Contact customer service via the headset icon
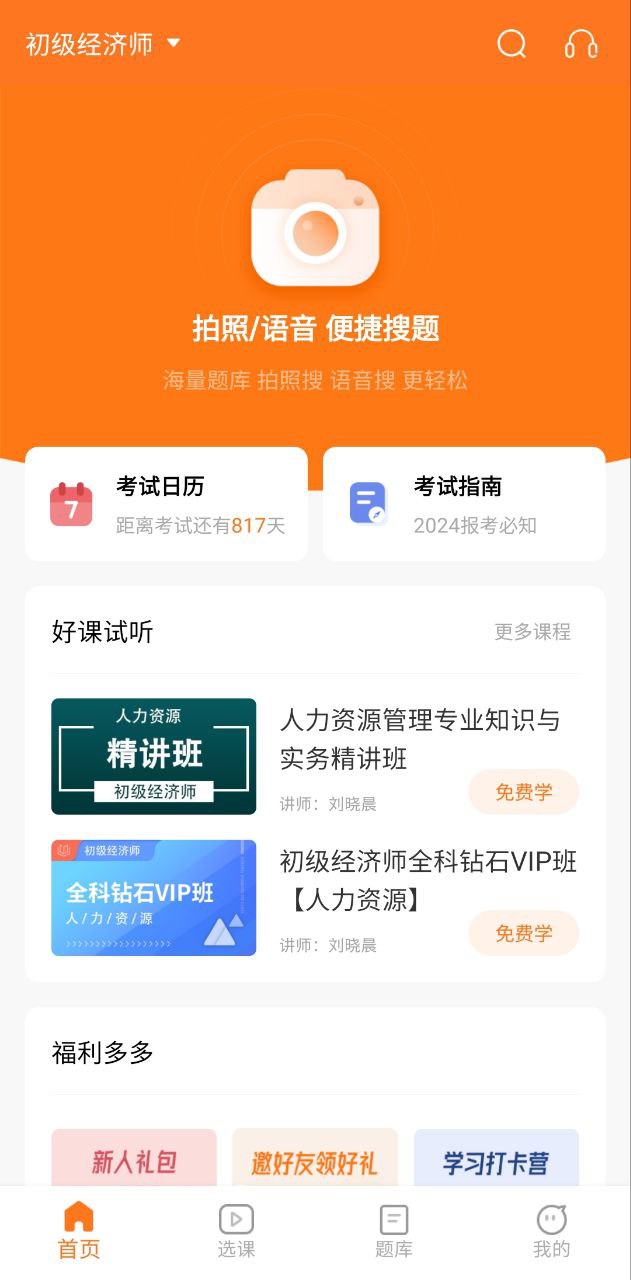 click(581, 44)
